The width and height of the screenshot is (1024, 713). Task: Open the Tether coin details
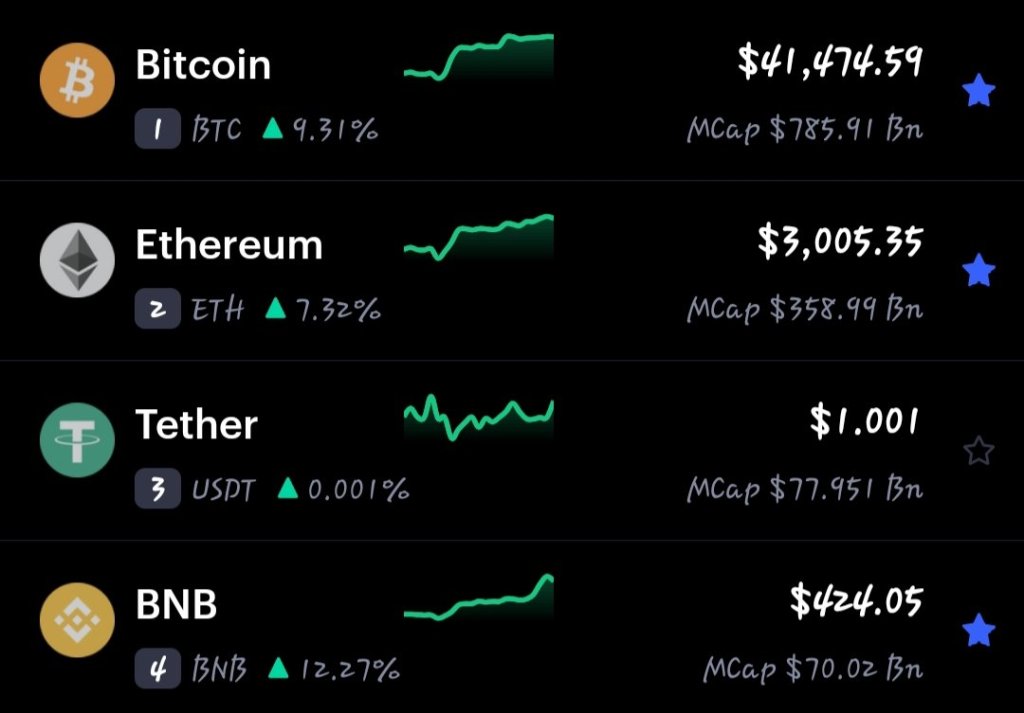tap(197, 426)
